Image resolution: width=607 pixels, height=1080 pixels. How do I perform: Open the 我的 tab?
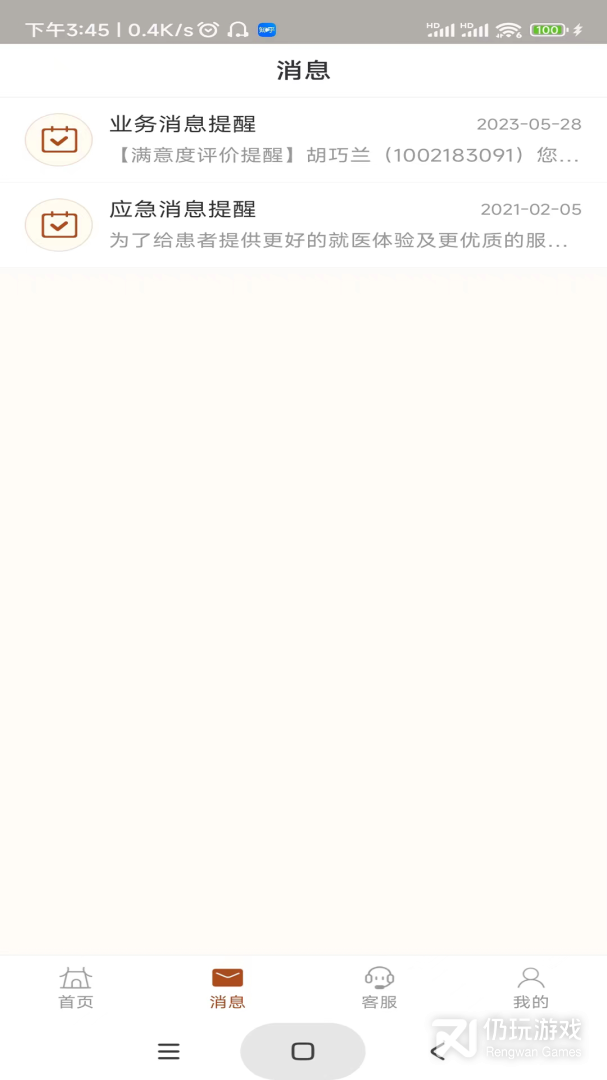531,988
